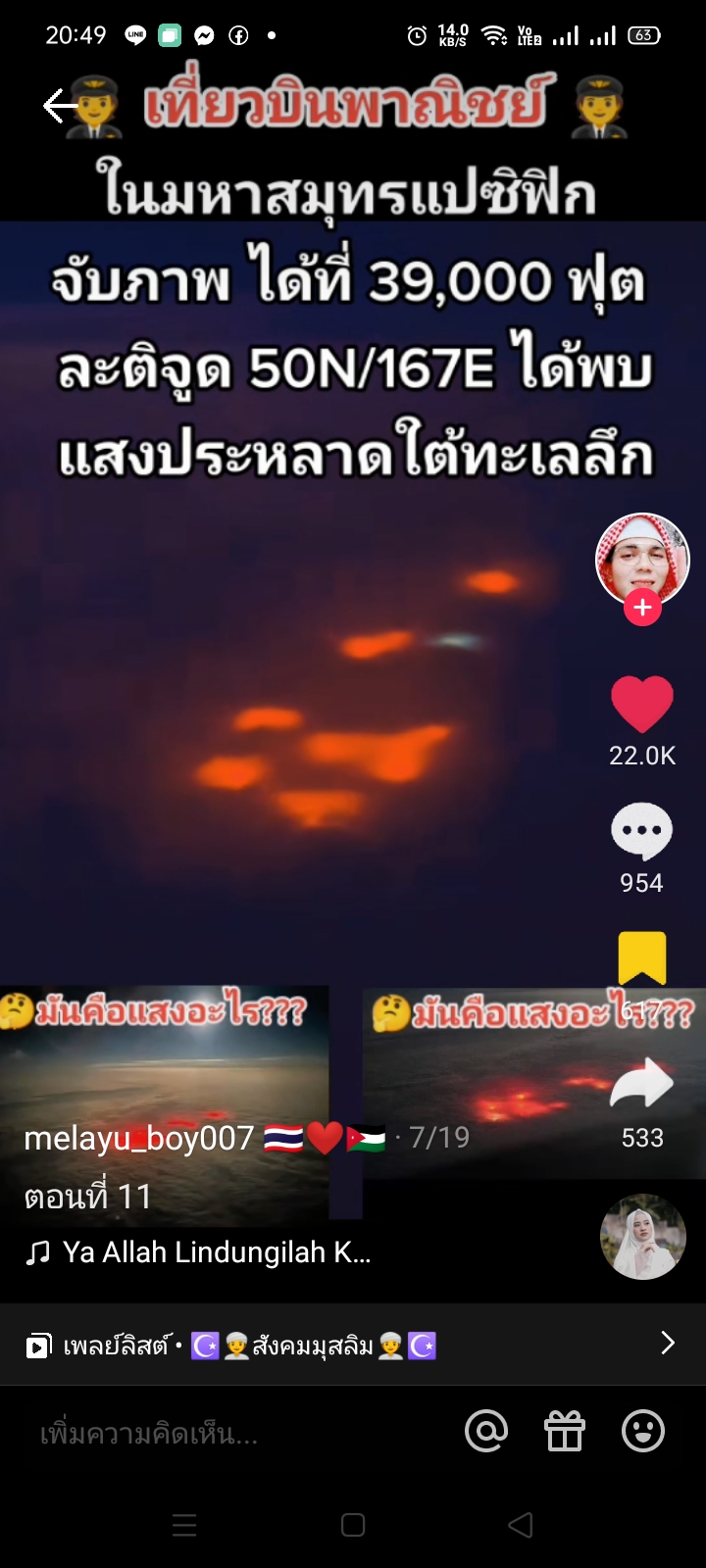The width and height of the screenshot is (706, 1568).
Task: Go to home via system home button
Action: [x=353, y=1525]
